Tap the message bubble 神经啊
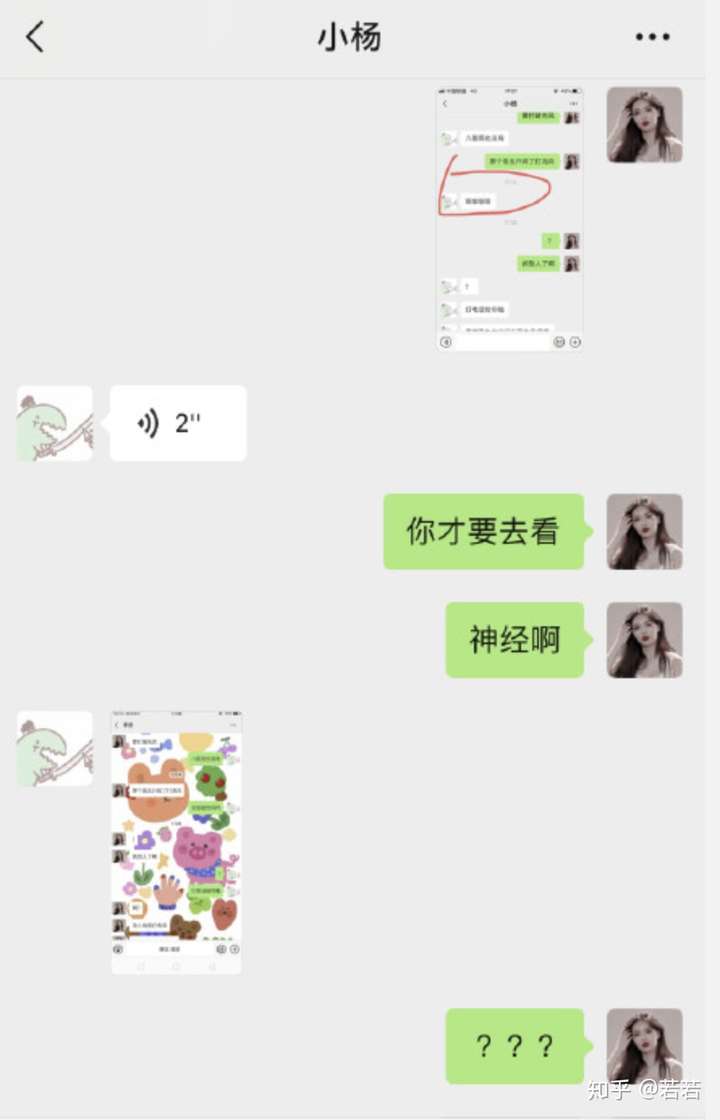Image resolution: width=720 pixels, height=1120 pixels. pos(514,640)
